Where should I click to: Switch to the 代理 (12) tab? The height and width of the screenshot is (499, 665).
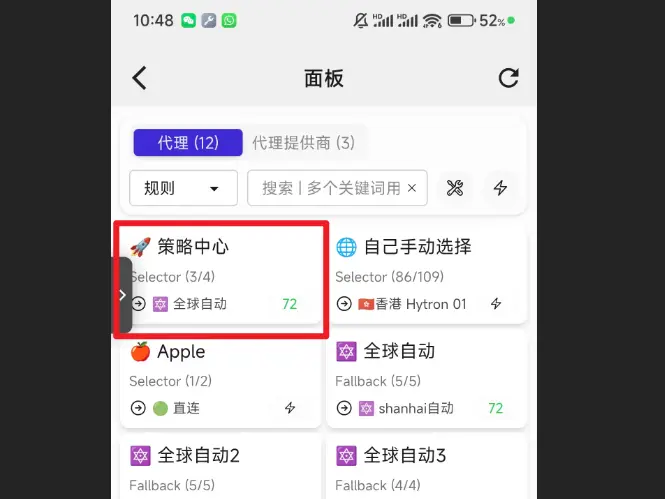click(188, 143)
